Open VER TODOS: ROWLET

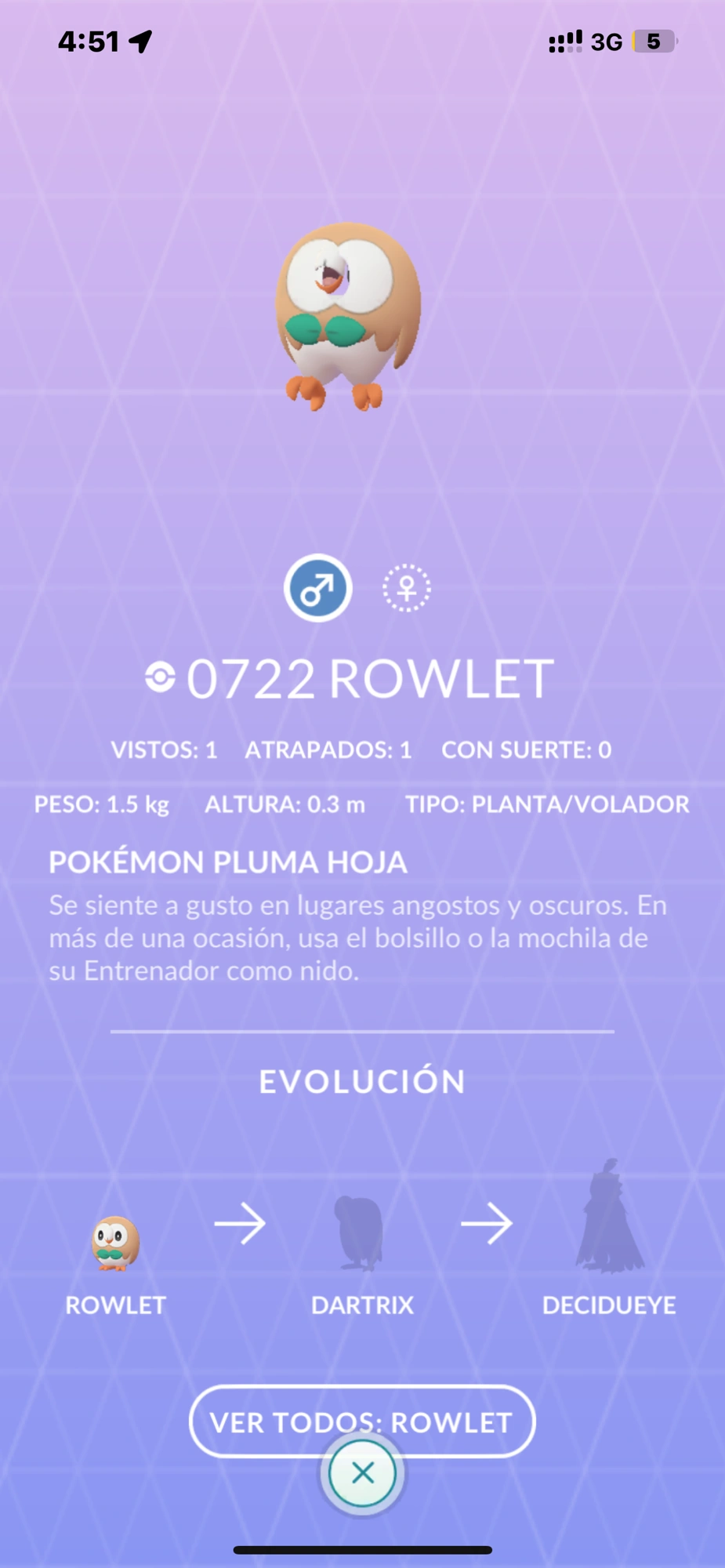coord(362,1422)
